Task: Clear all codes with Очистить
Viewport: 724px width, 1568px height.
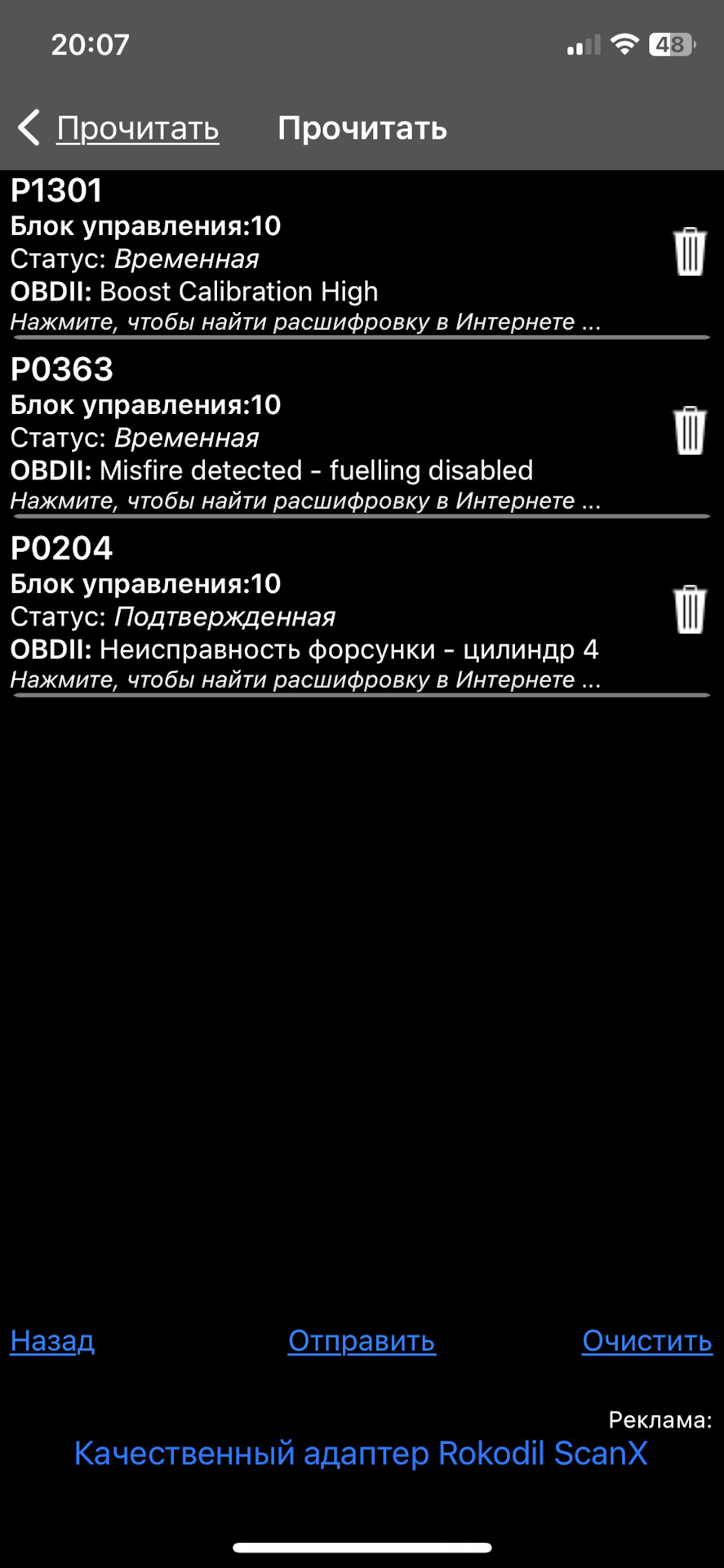Action: [646, 1341]
